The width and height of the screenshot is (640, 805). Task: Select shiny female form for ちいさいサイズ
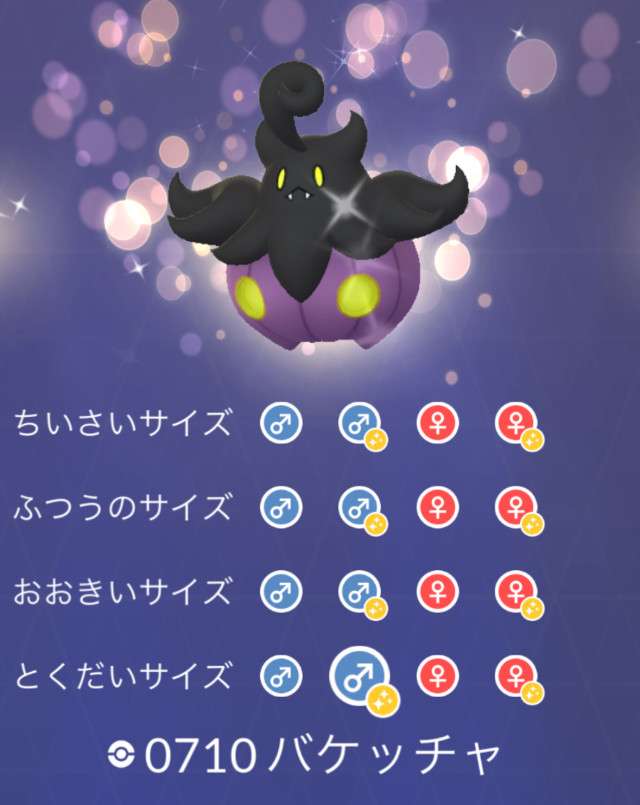tap(512, 425)
